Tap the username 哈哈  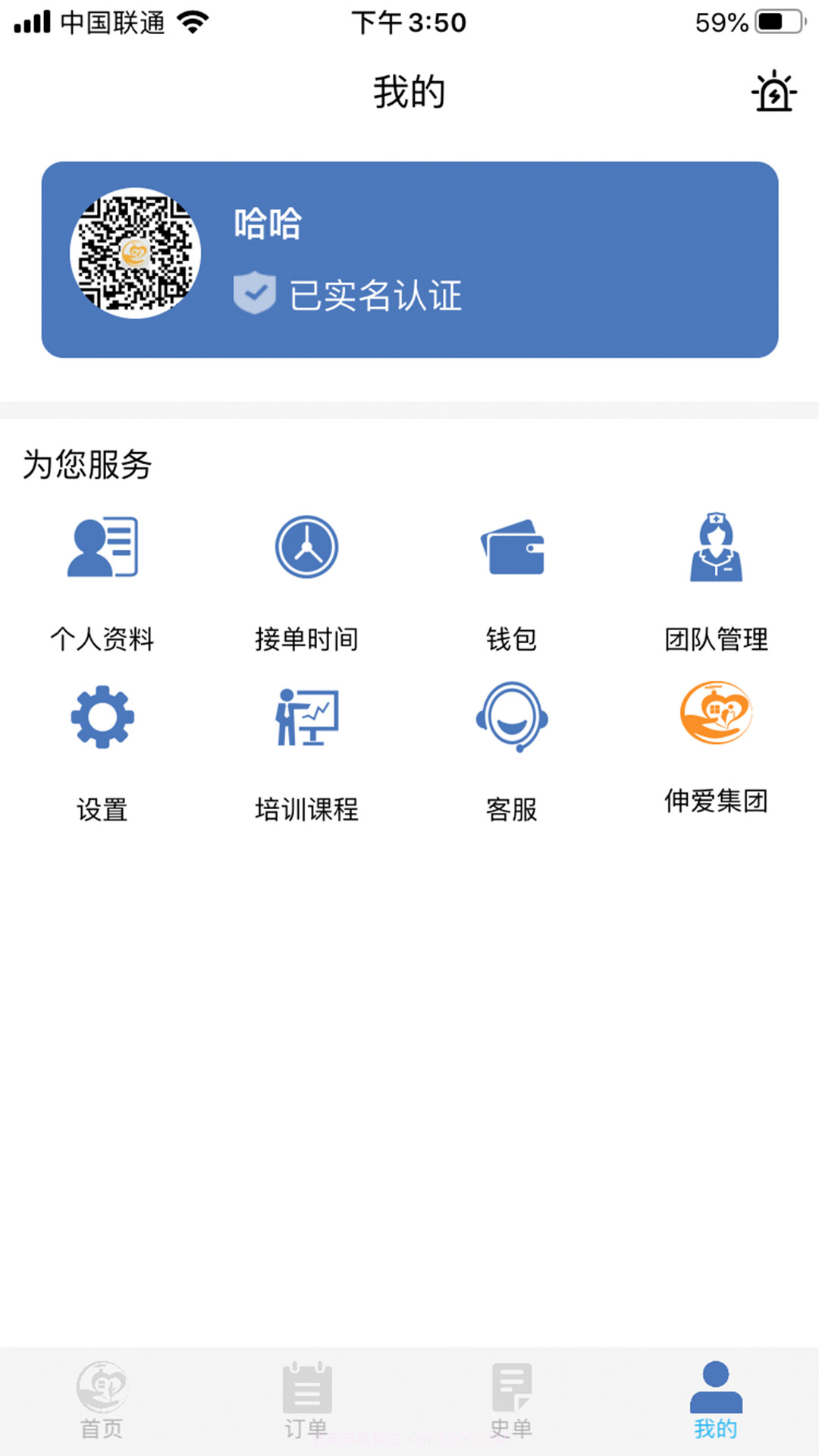pyautogui.click(x=267, y=224)
